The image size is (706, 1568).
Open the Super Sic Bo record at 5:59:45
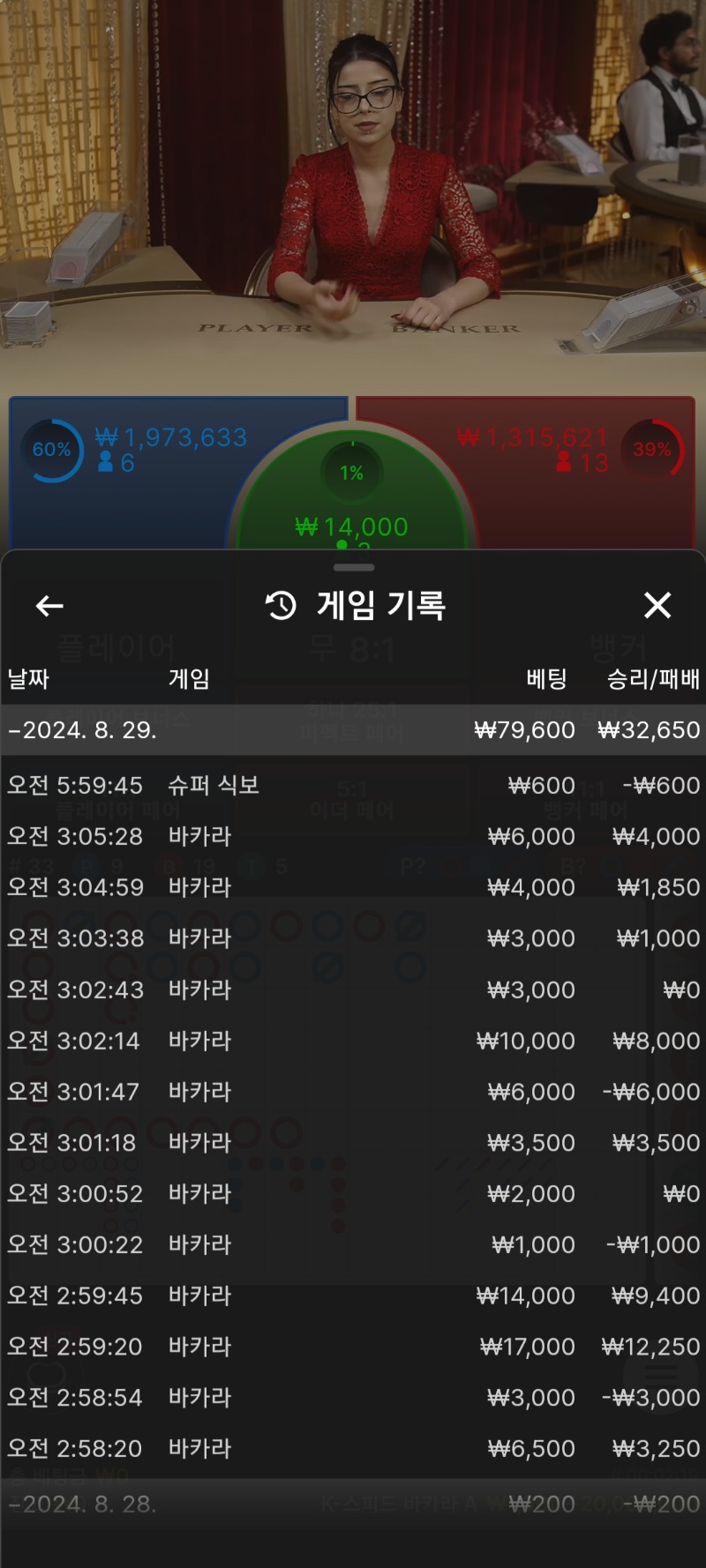[353, 785]
